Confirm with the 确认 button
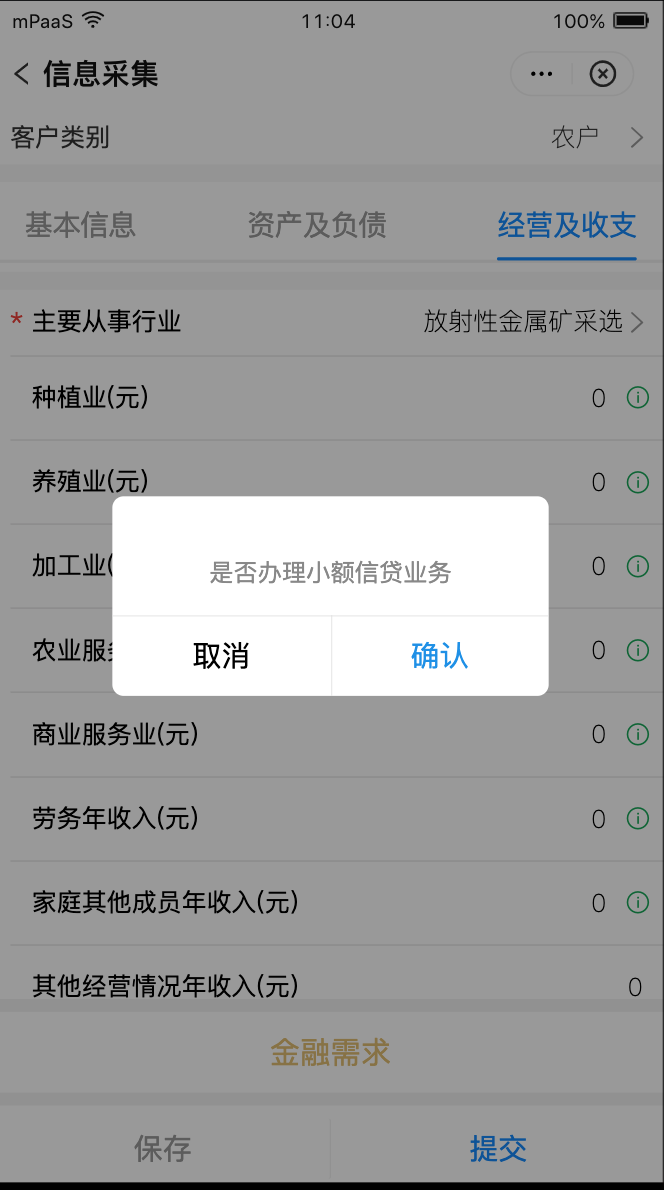The width and height of the screenshot is (664, 1190). [440, 656]
